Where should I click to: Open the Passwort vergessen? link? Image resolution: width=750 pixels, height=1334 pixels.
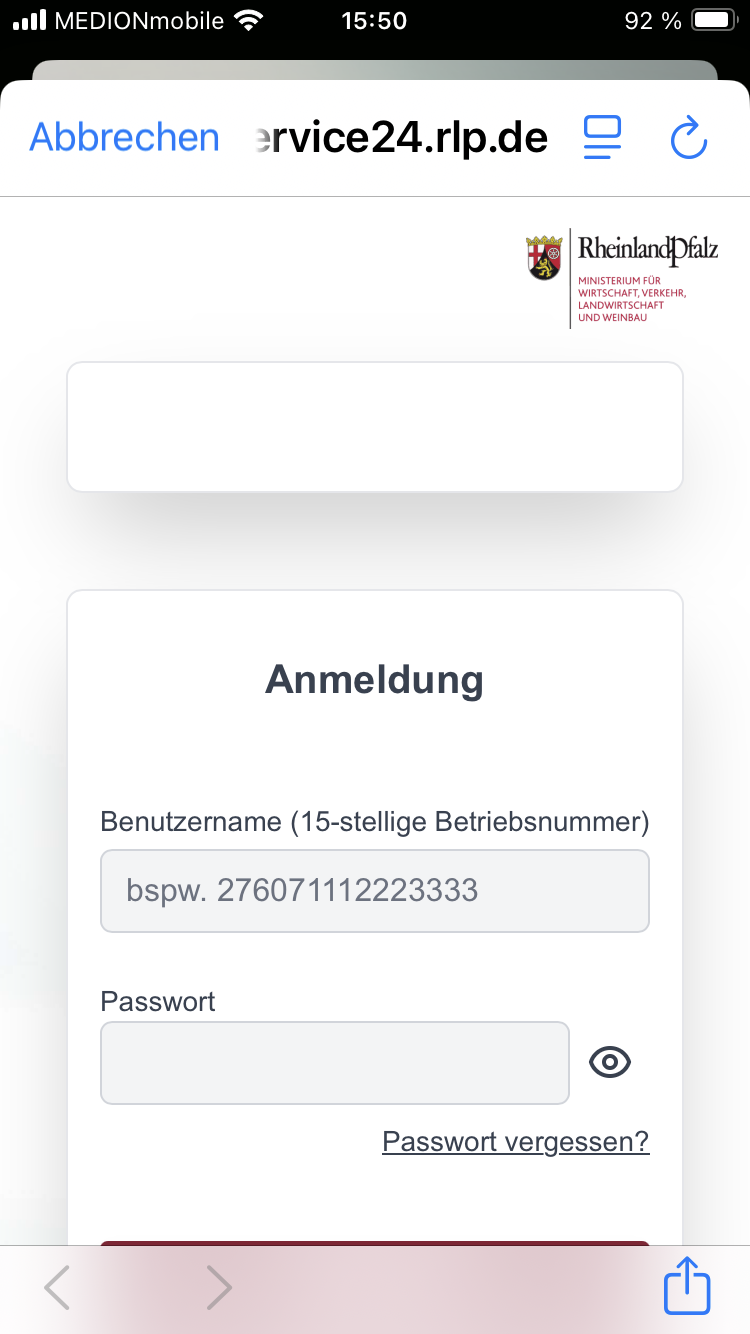516,1141
